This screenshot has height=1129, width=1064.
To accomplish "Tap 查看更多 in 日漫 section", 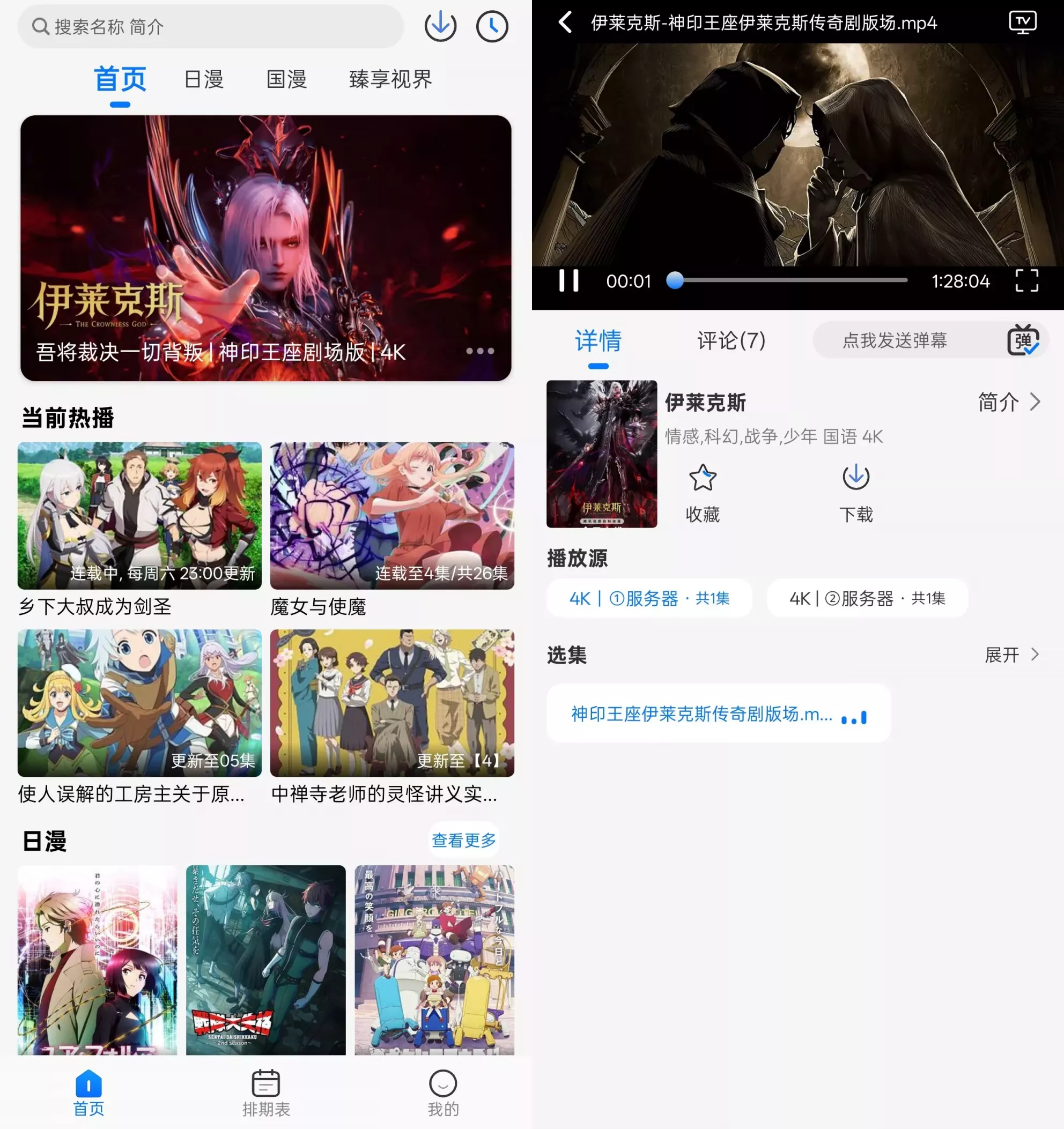I will tap(463, 840).
